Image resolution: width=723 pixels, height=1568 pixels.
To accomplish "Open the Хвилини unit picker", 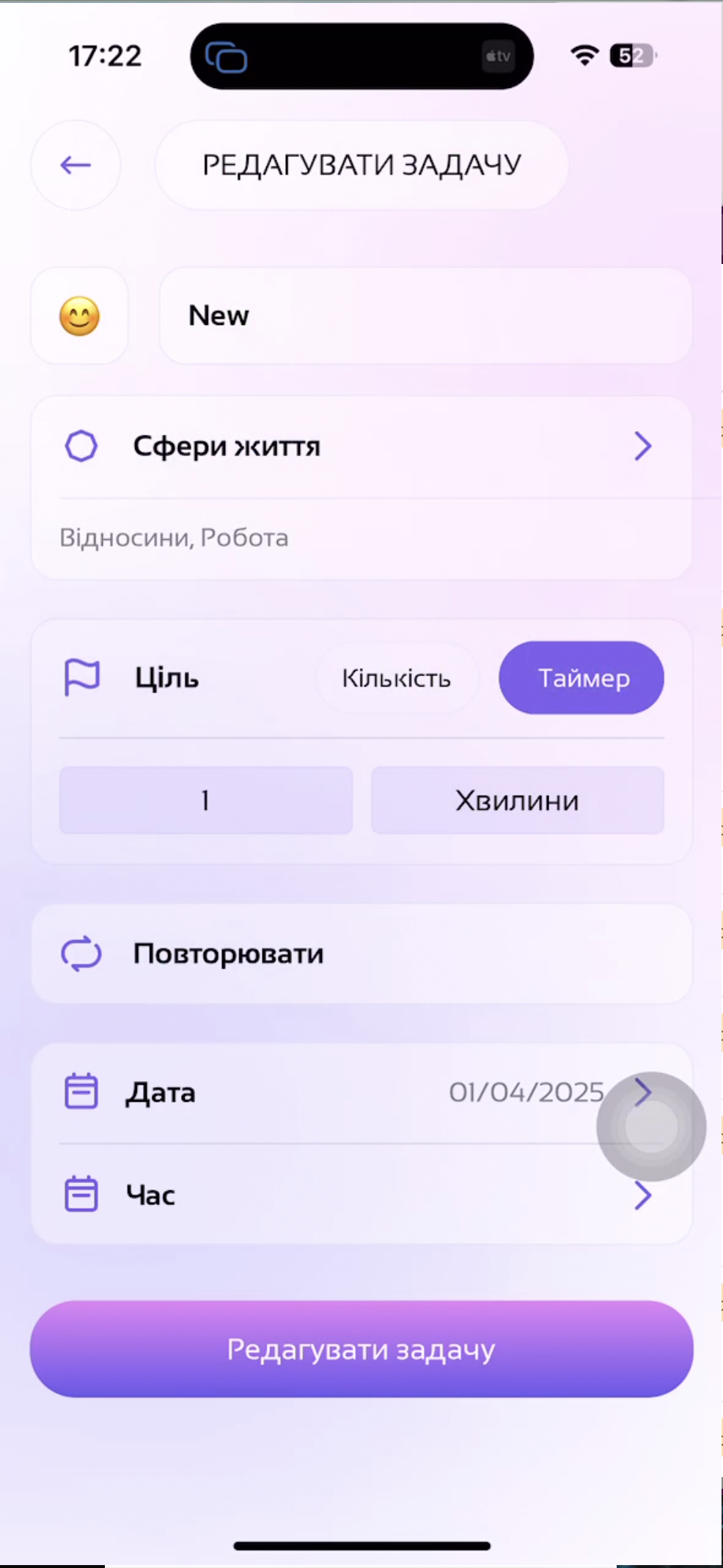I will pyautogui.click(x=518, y=800).
